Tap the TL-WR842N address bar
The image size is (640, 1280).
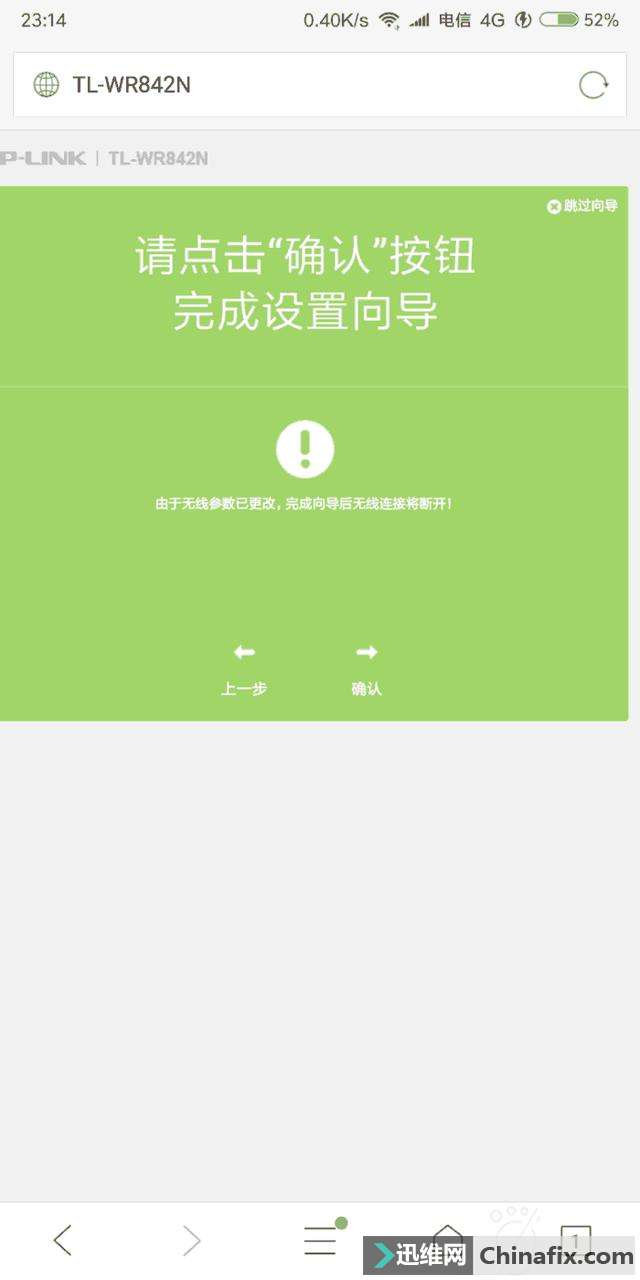click(300, 85)
